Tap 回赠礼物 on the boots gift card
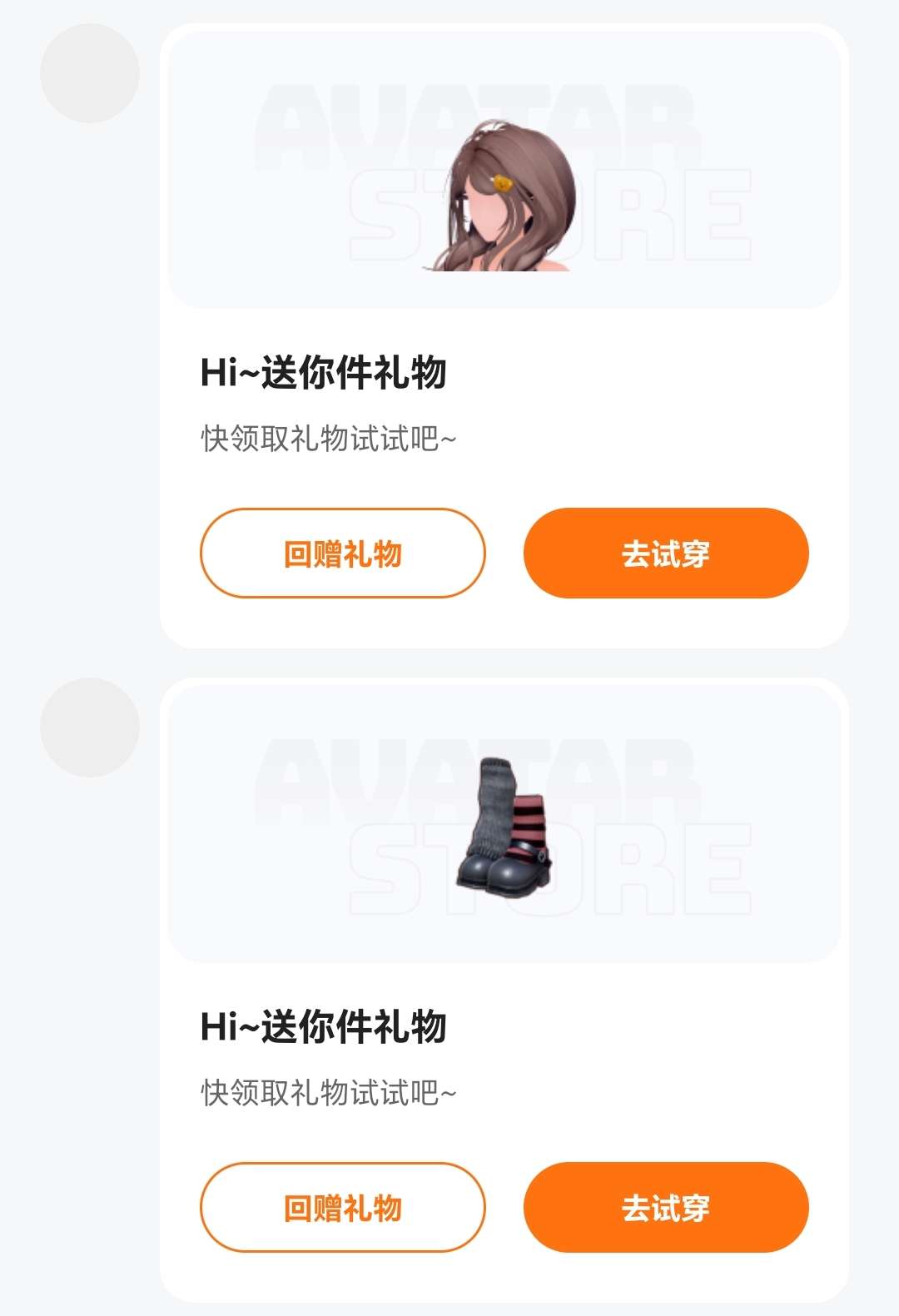Image resolution: width=899 pixels, height=1316 pixels. [342, 1208]
